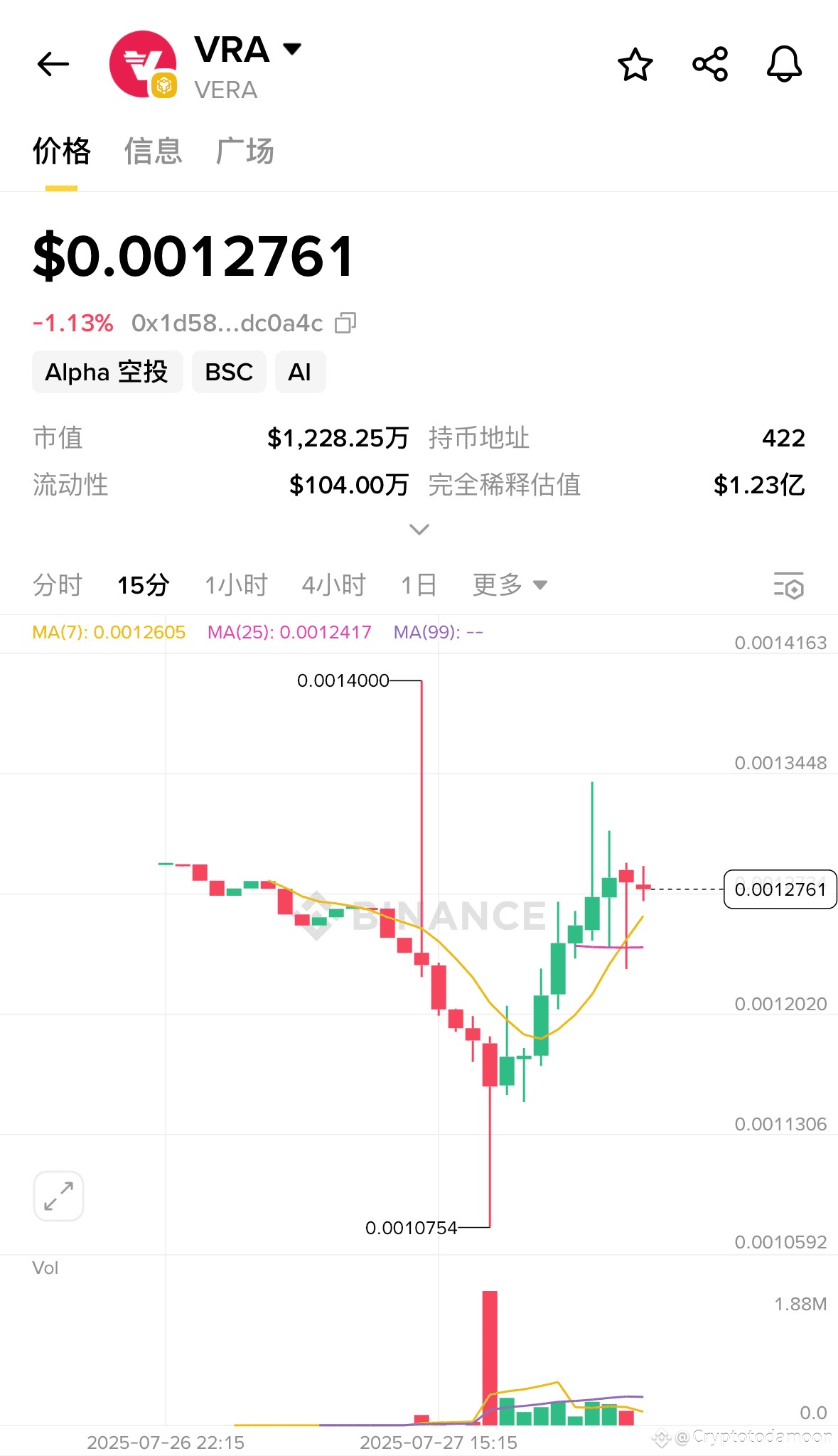Image resolution: width=838 pixels, height=1456 pixels.
Task: Tap the Alpha 空投 chip
Action: pyautogui.click(x=107, y=372)
